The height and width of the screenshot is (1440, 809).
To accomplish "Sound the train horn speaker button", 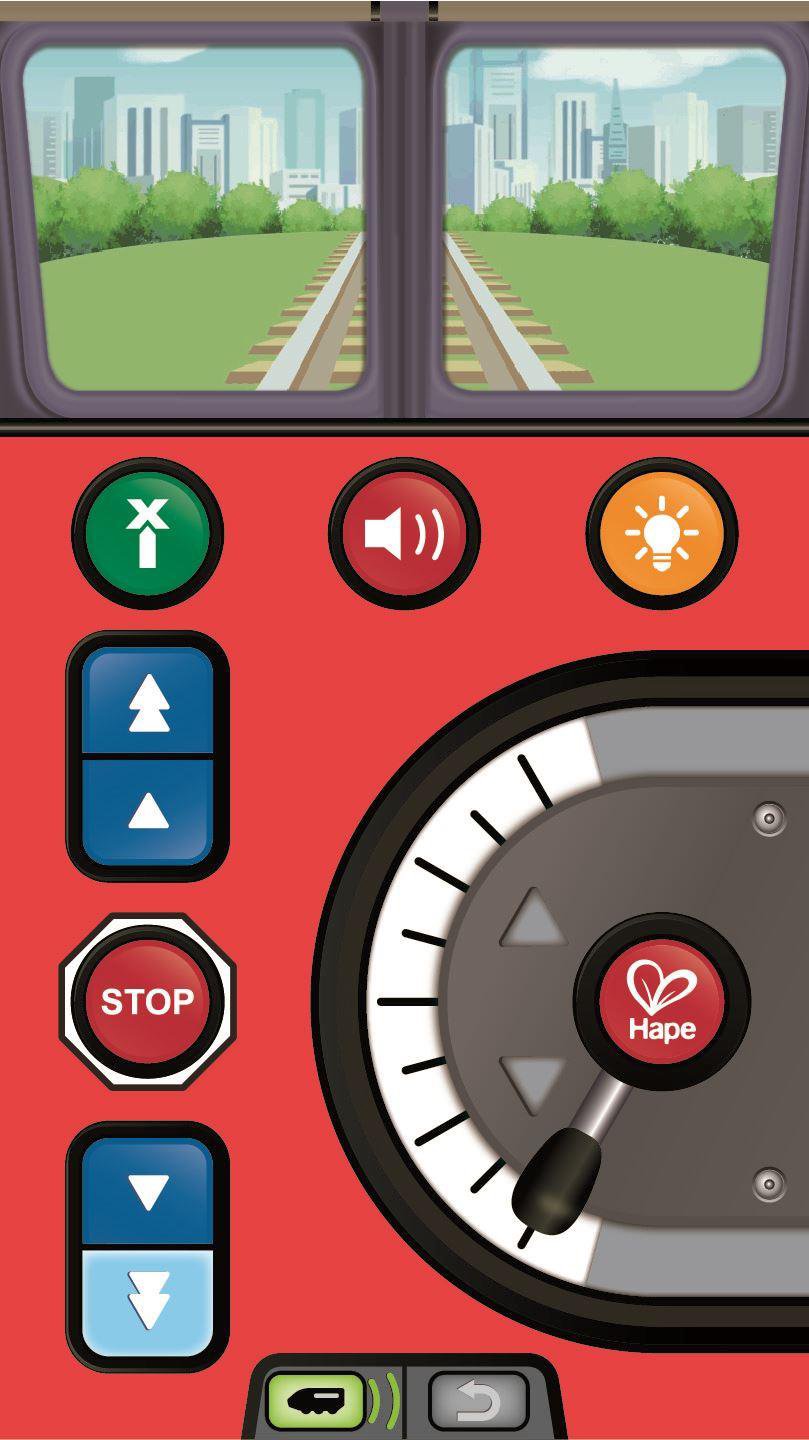I will pyautogui.click(x=404, y=533).
